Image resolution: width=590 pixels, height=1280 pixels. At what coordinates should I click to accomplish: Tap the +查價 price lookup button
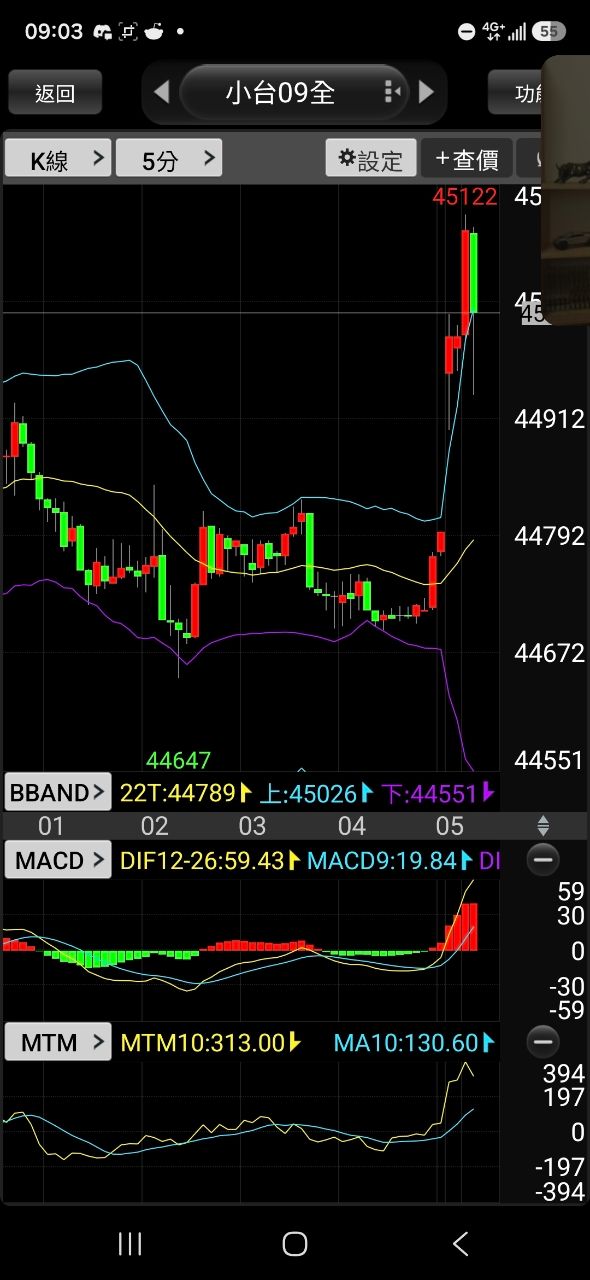(466, 159)
